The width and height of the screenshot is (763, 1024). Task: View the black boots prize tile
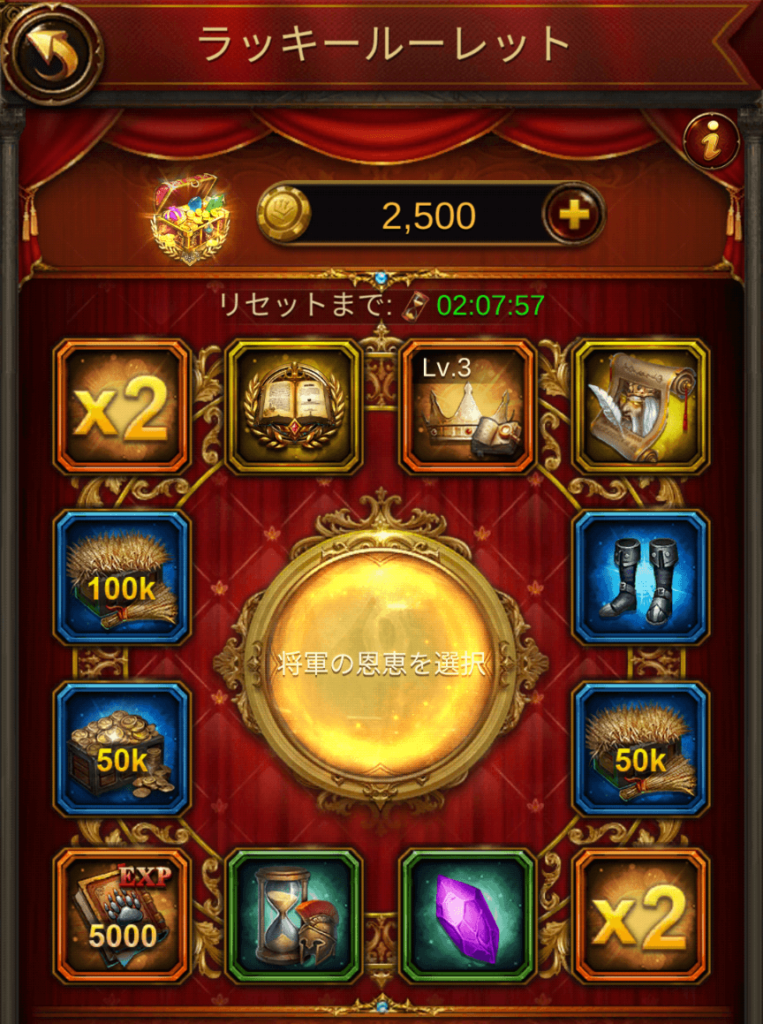pos(641,577)
